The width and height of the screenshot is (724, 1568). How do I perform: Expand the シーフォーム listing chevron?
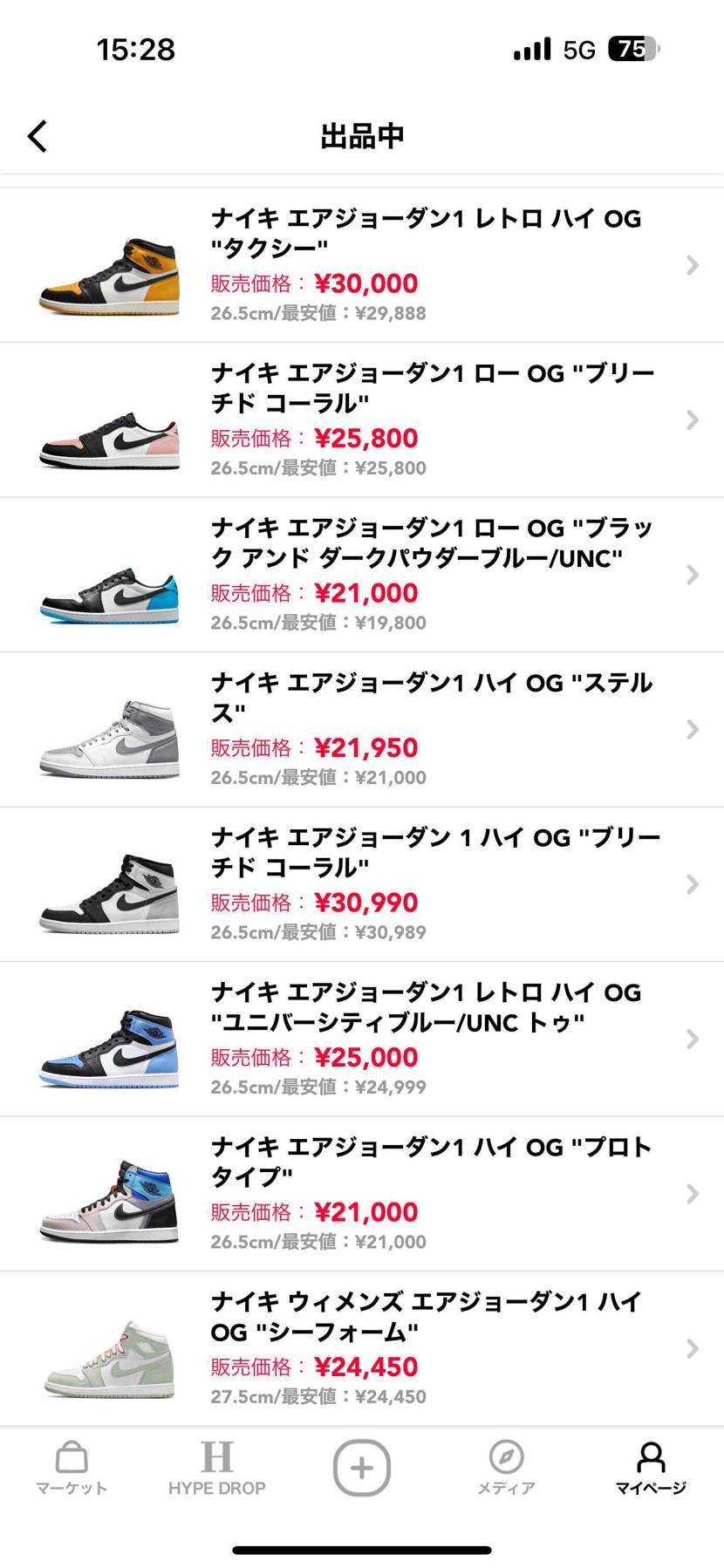(x=692, y=1349)
